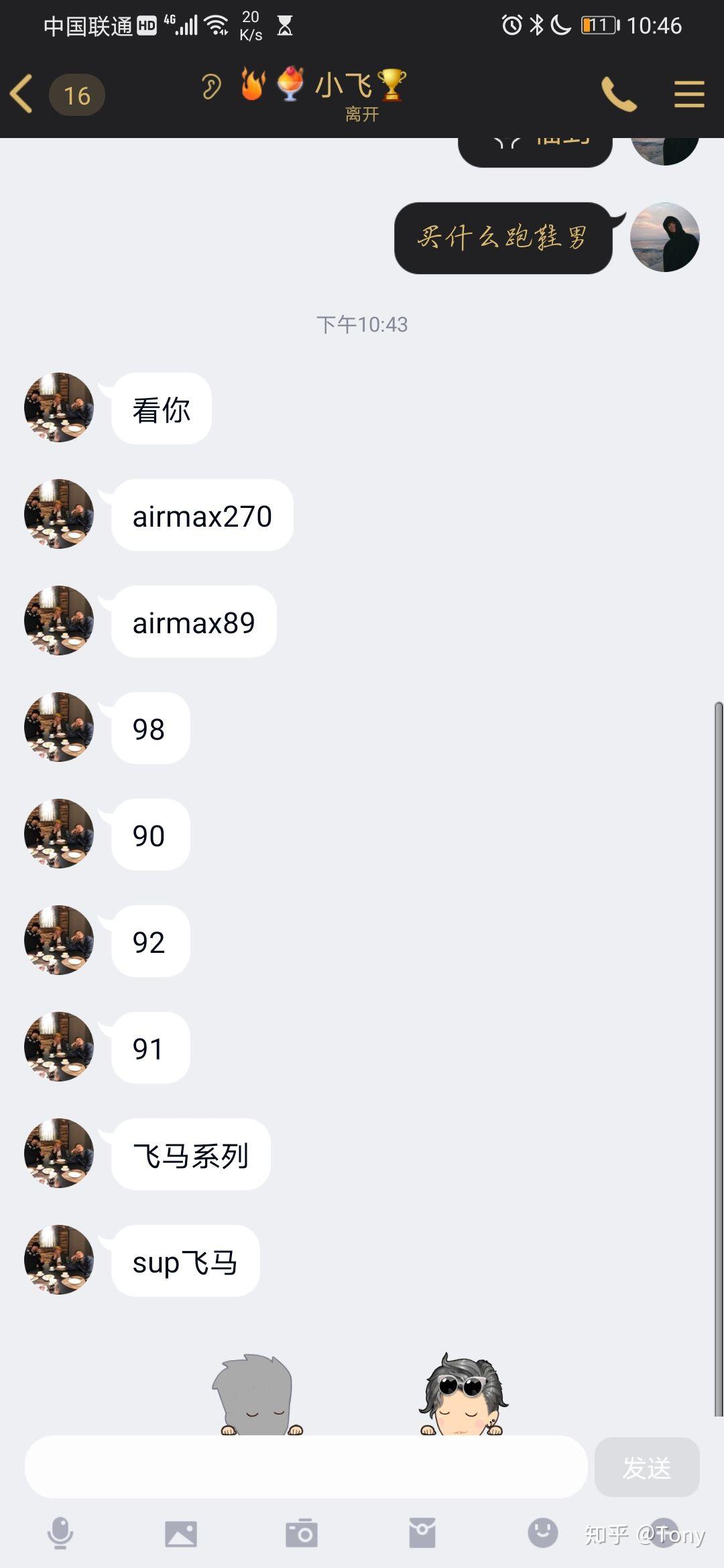
Task: Focus the message input field
Action: click(306, 1467)
